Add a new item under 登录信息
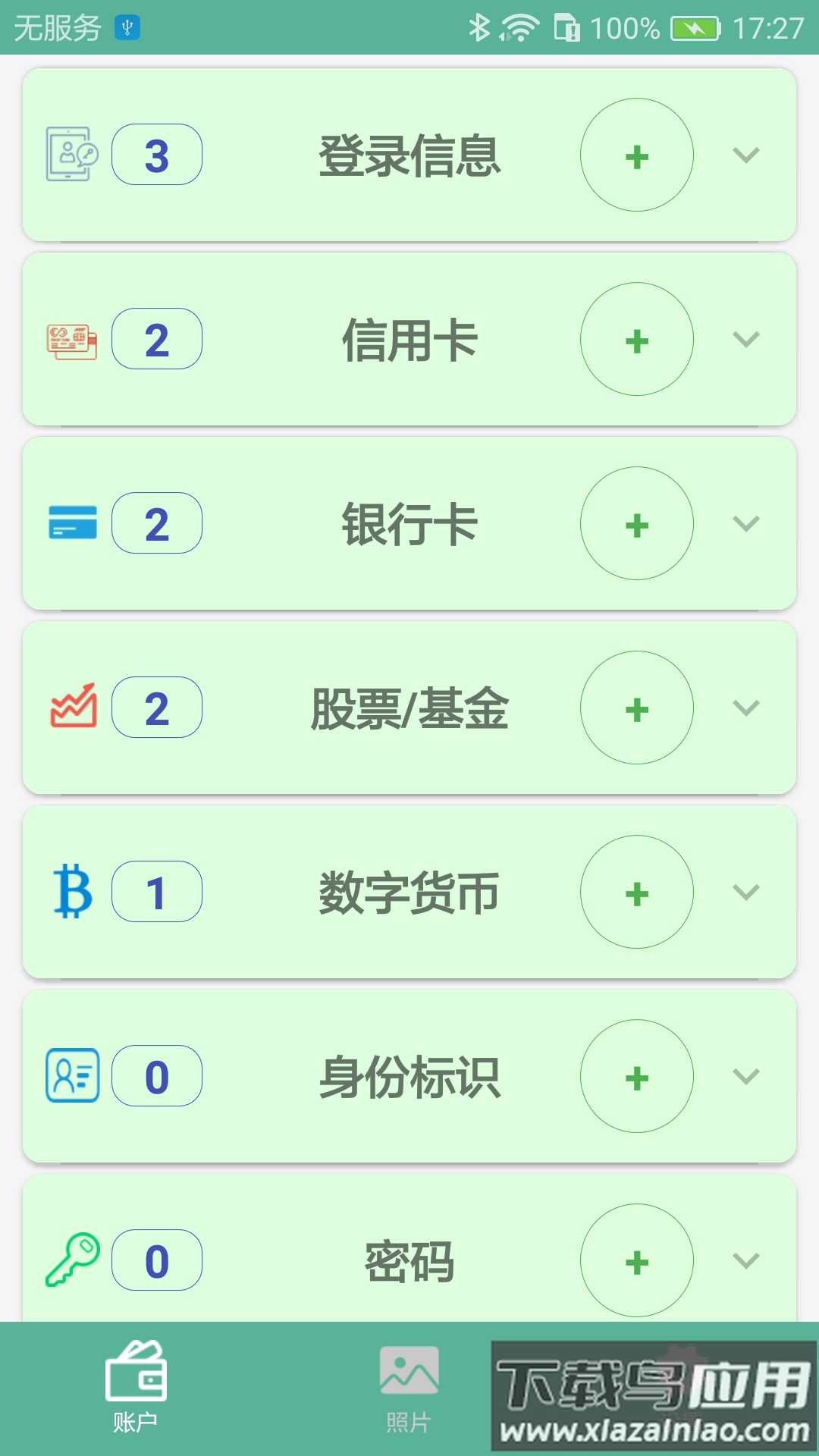 click(x=637, y=155)
